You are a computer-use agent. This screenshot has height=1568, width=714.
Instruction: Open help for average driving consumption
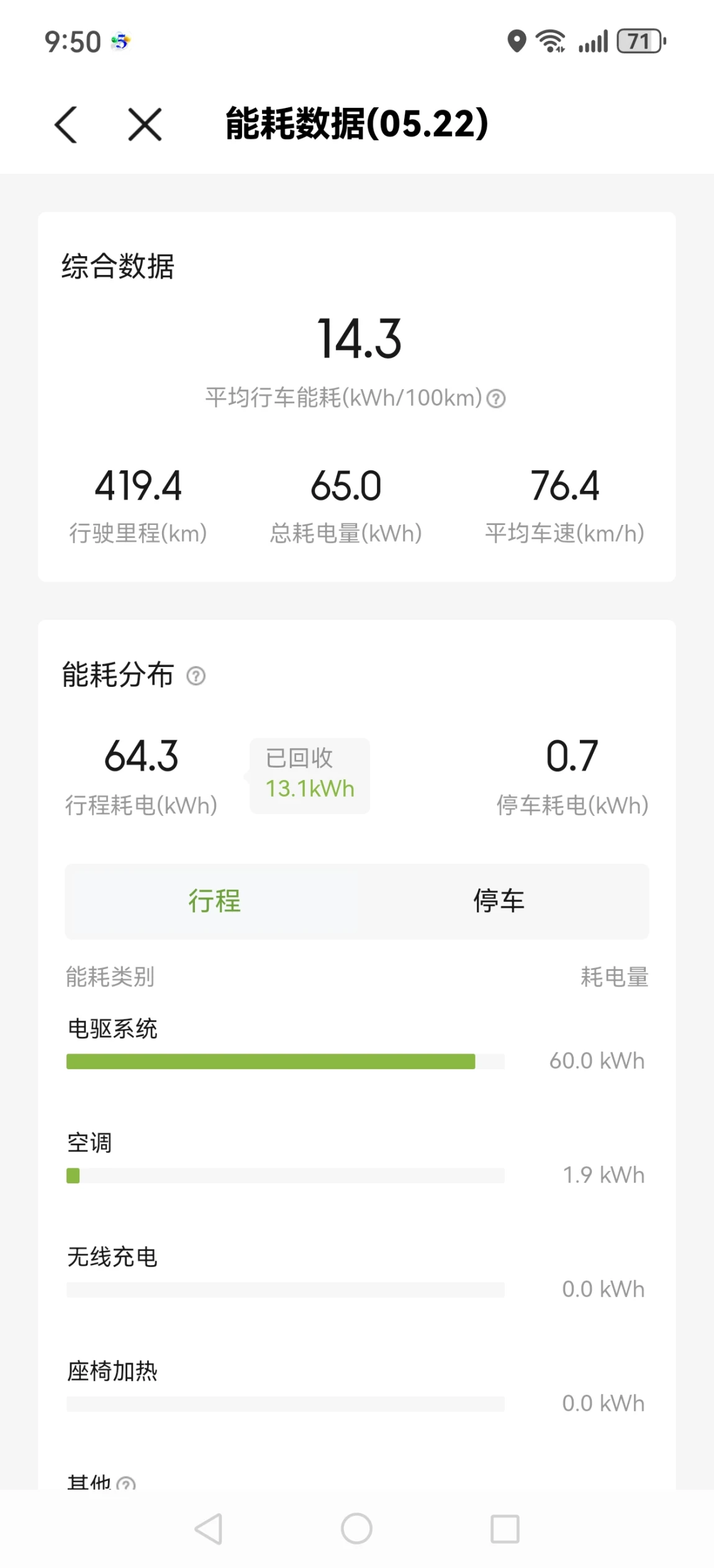tap(496, 398)
